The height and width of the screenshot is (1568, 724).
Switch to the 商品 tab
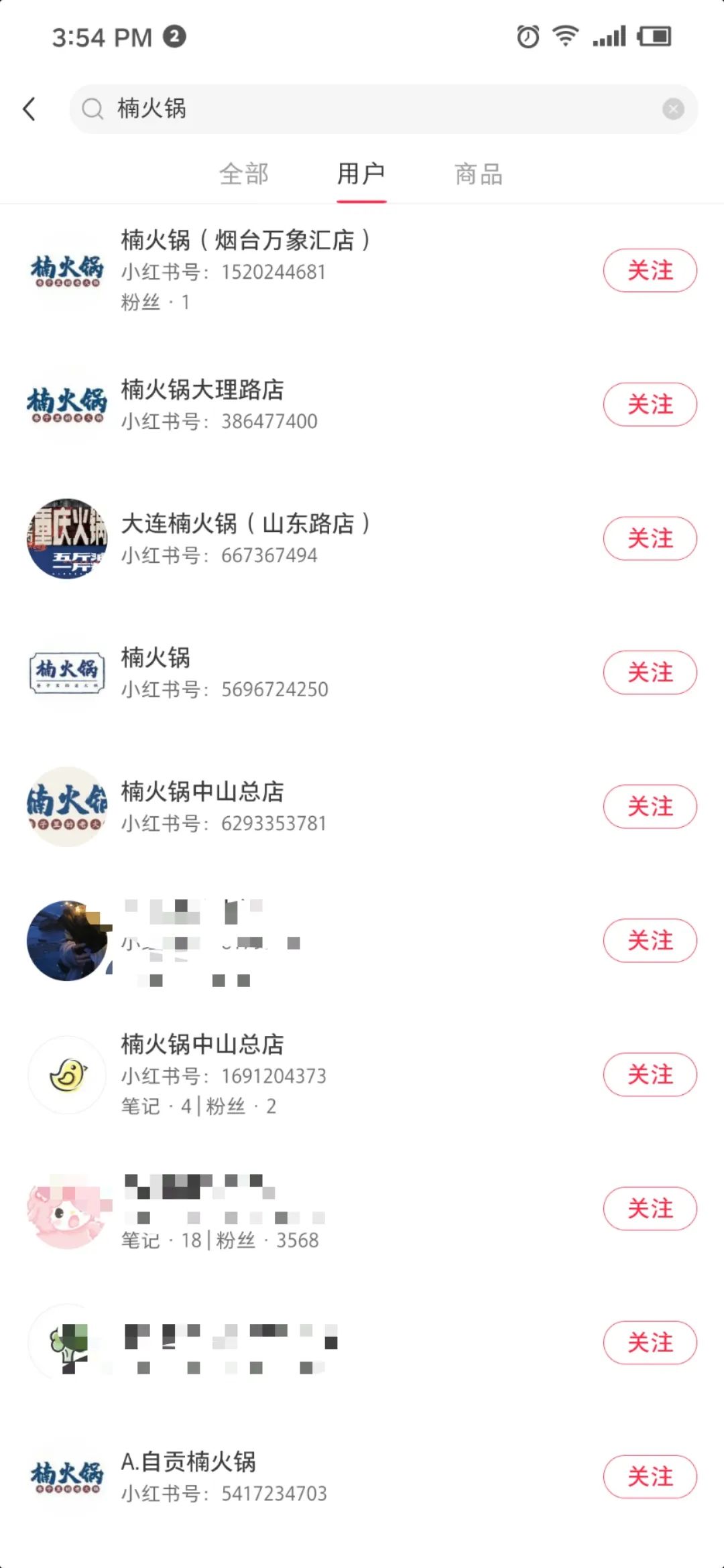coord(479,174)
